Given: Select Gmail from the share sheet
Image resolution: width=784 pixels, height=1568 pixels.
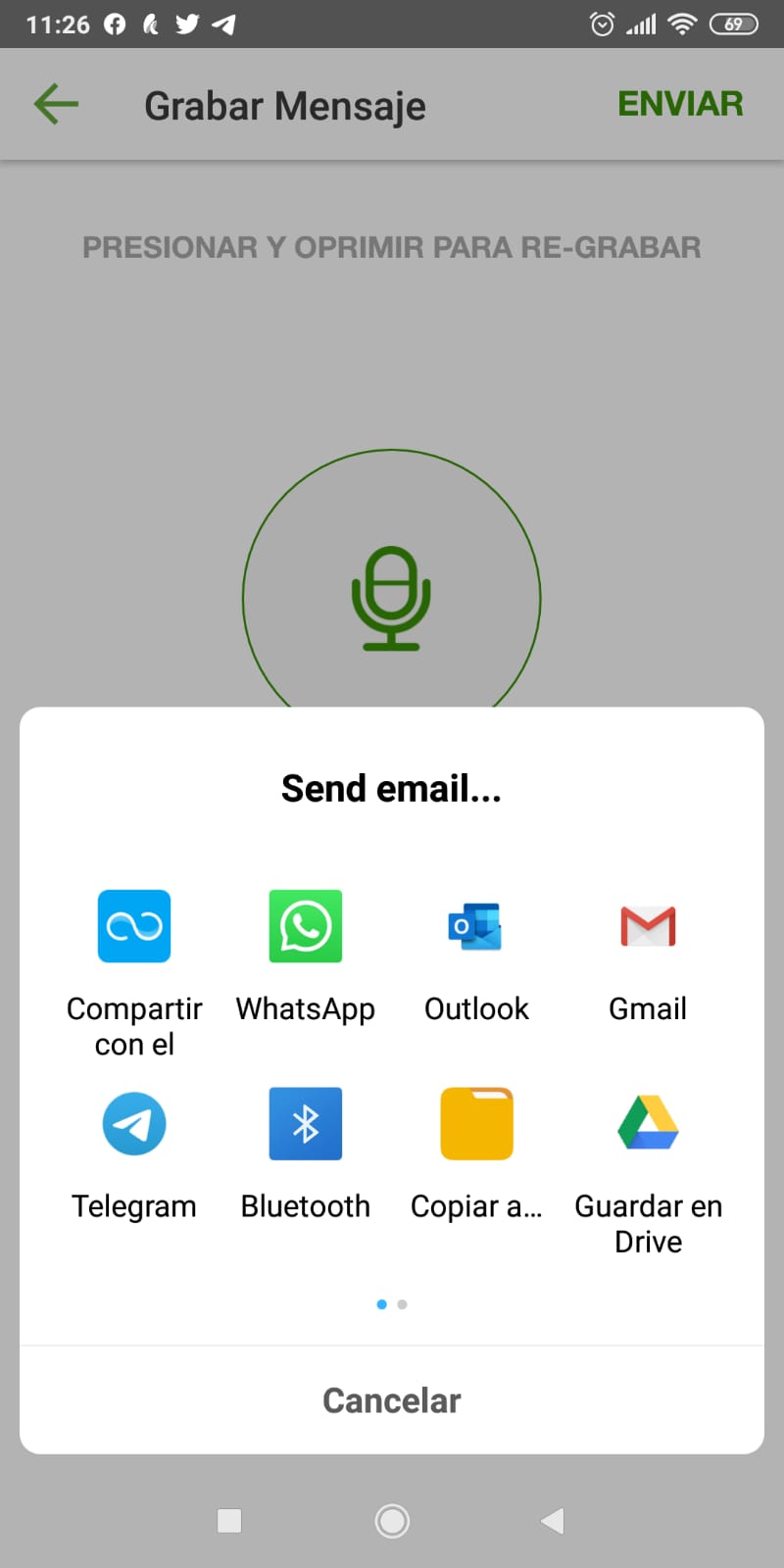Looking at the screenshot, I should [x=648, y=927].
